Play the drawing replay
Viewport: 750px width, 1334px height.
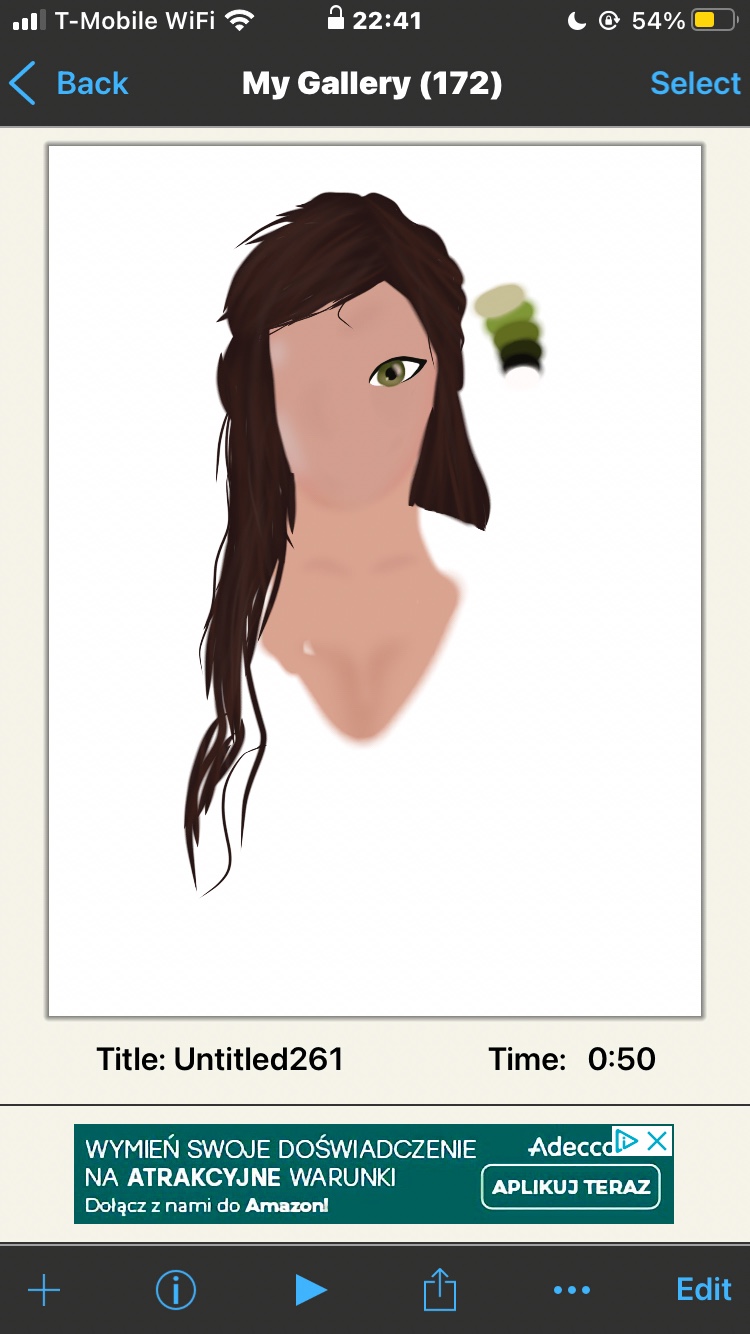[x=310, y=1290]
